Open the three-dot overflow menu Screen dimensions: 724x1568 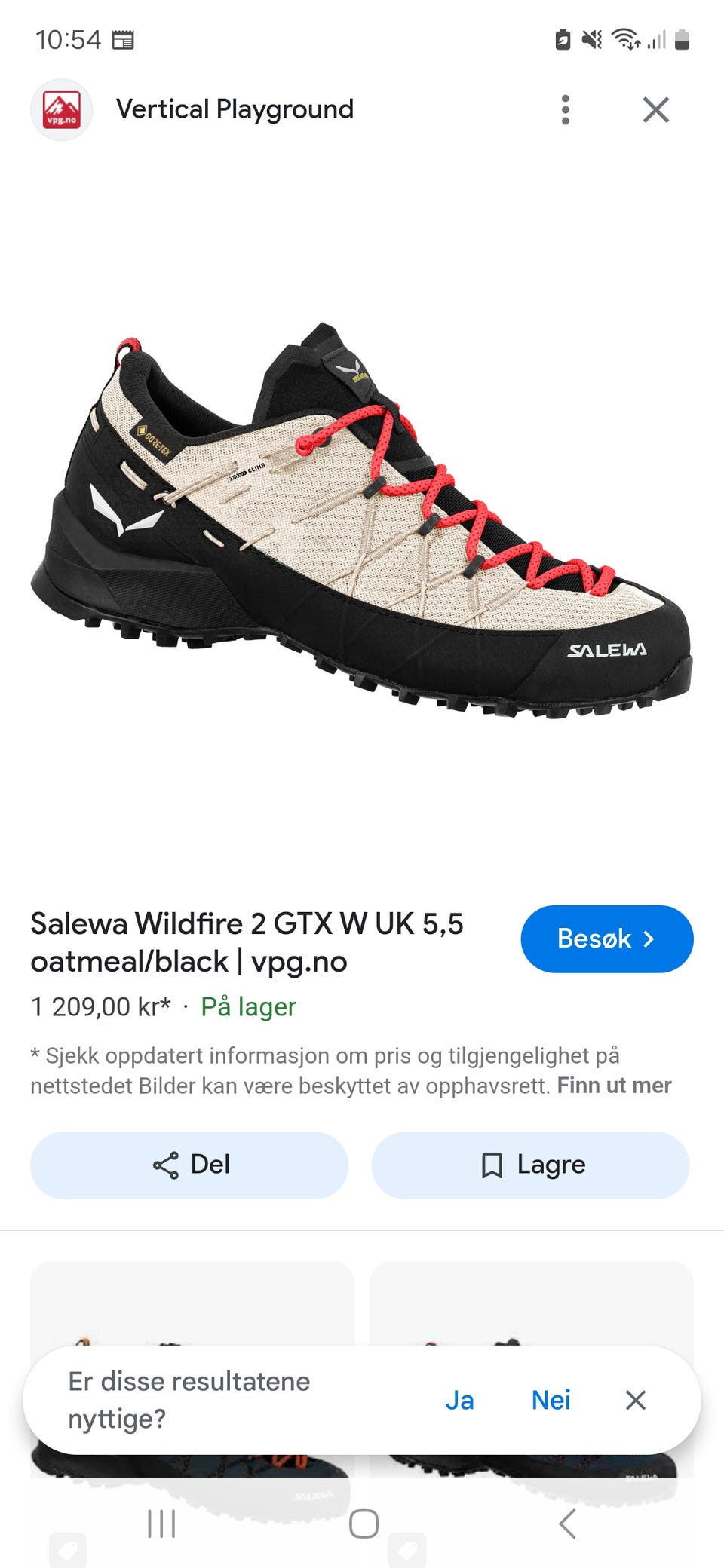(565, 109)
